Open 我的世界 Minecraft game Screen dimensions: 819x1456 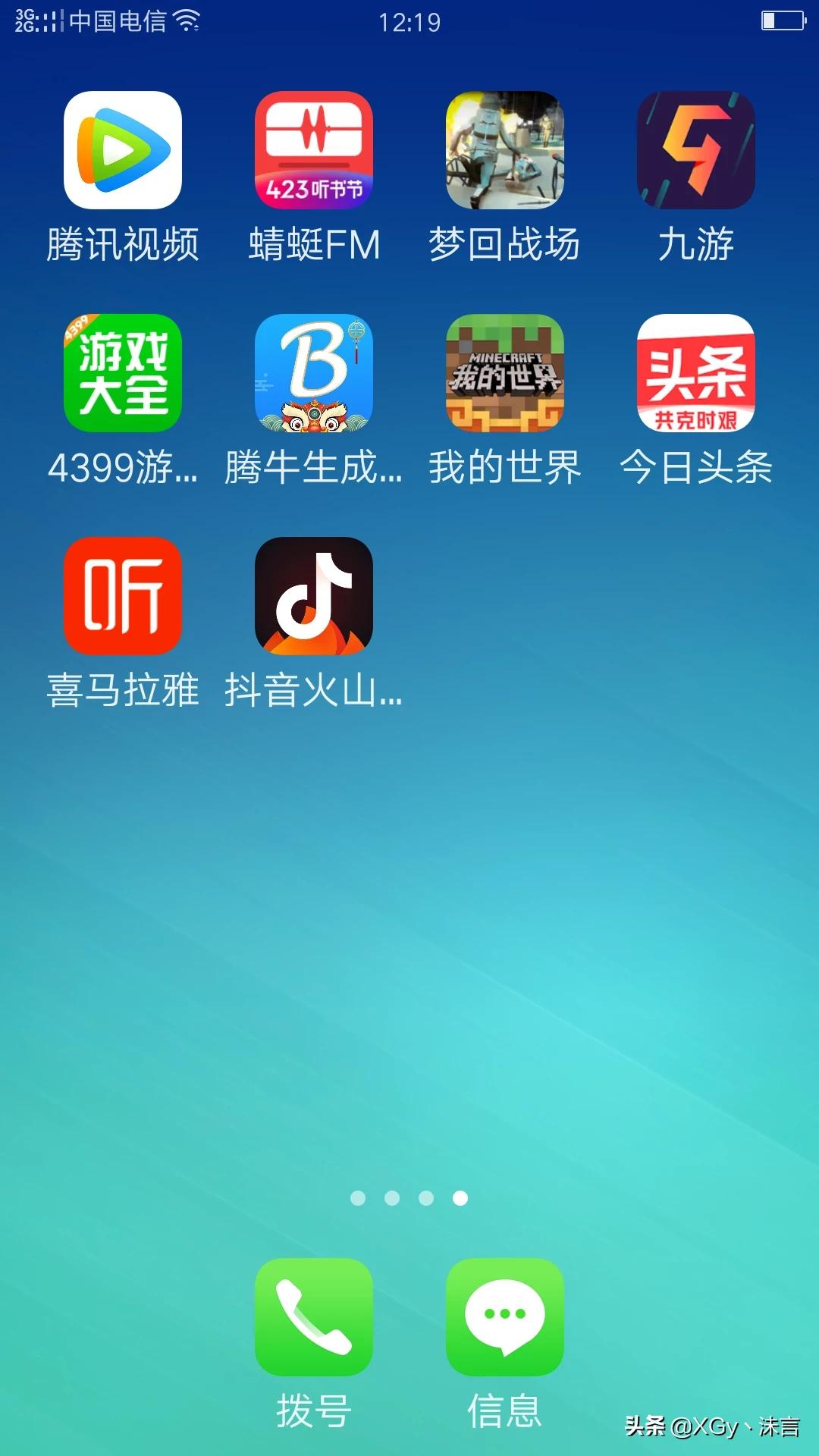point(505,373)
